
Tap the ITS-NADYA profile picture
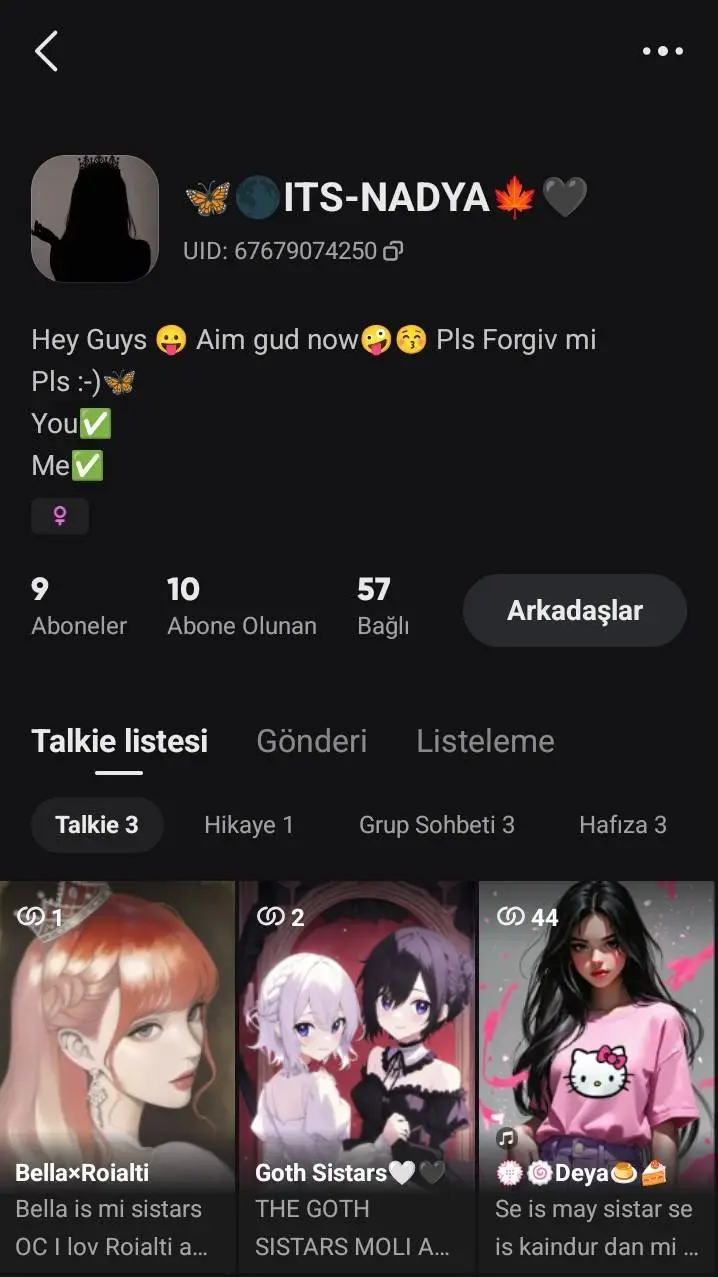(x=95, y=218)
